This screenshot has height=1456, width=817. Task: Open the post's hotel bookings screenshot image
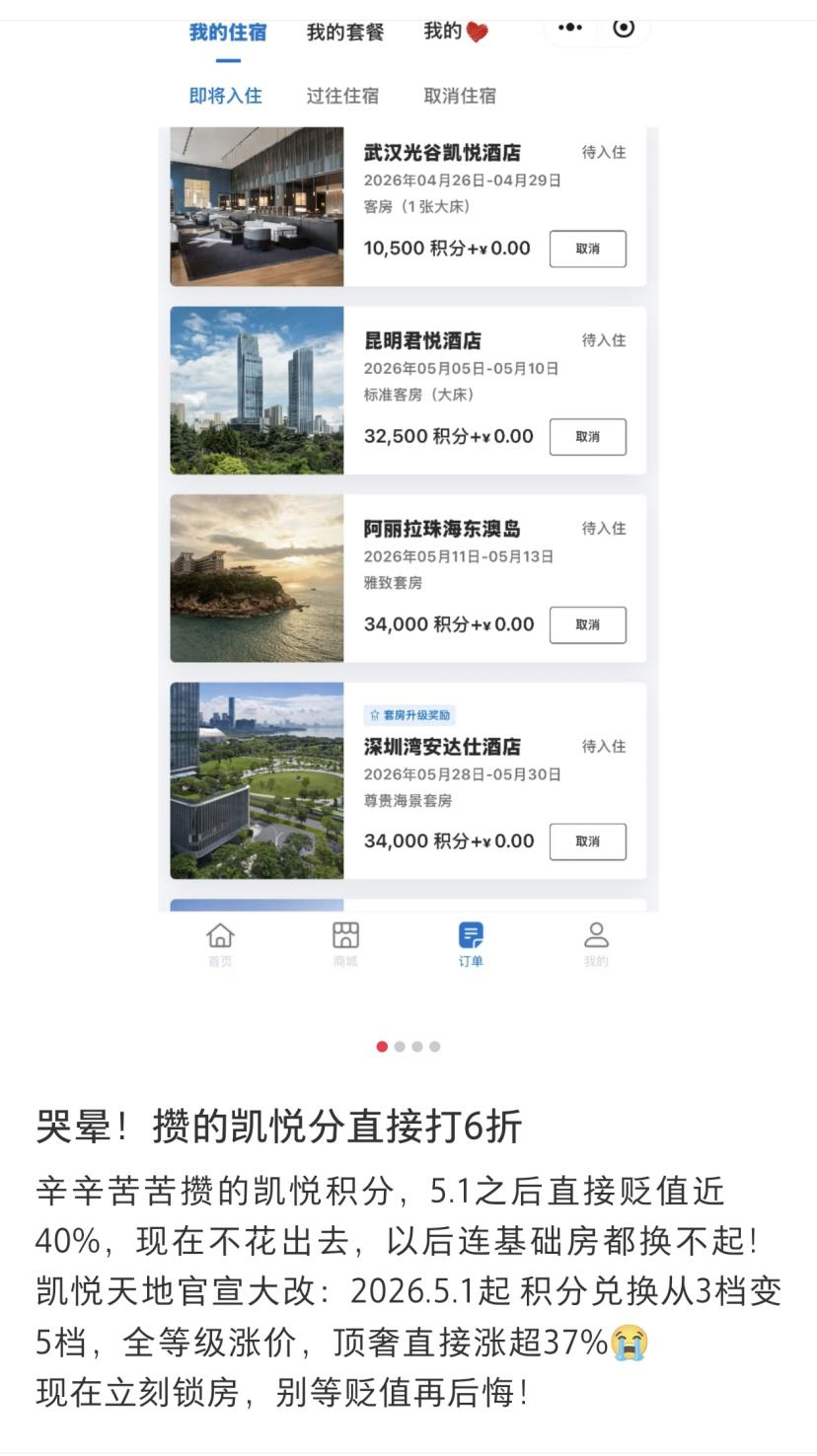[x=408, y=513]
